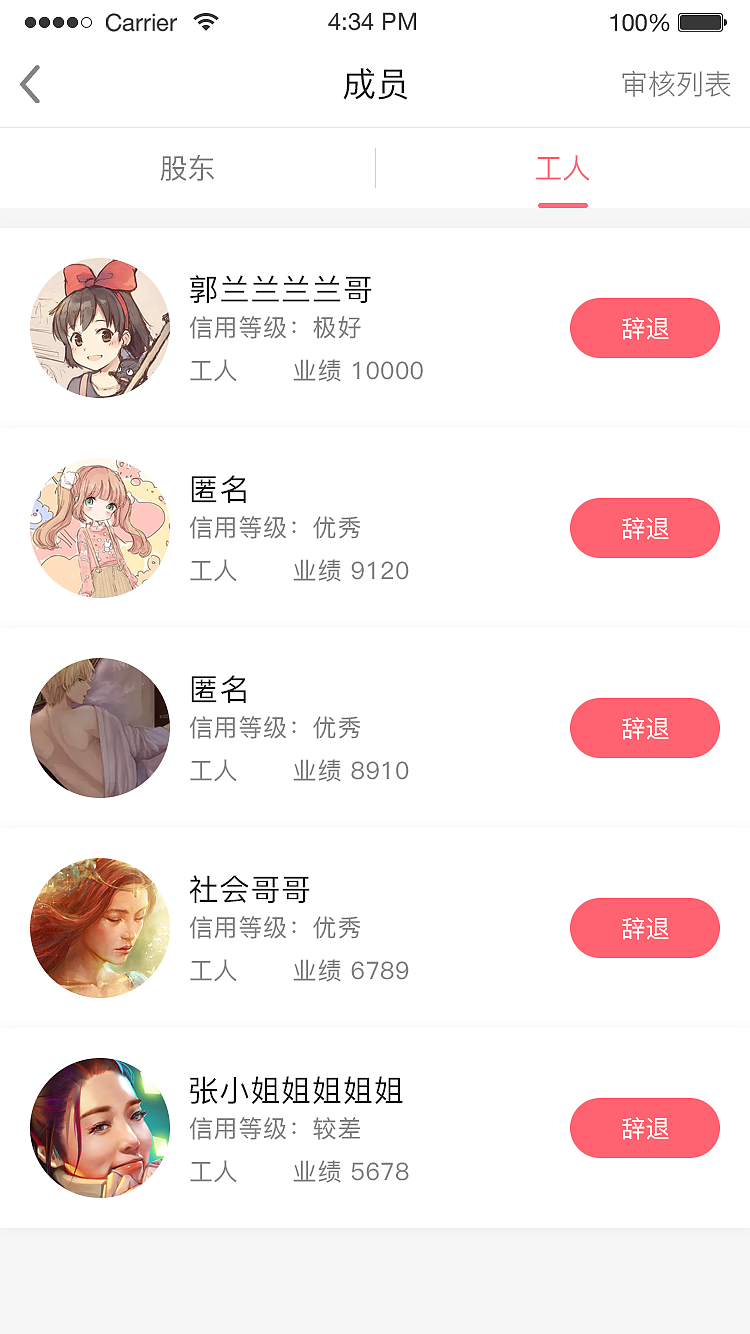Dismiss 张小姐姐姐姐姐 using the 辞退 button
Image resolution: width=750 pixels, height=1334 pixels.
click(644, 1128)
